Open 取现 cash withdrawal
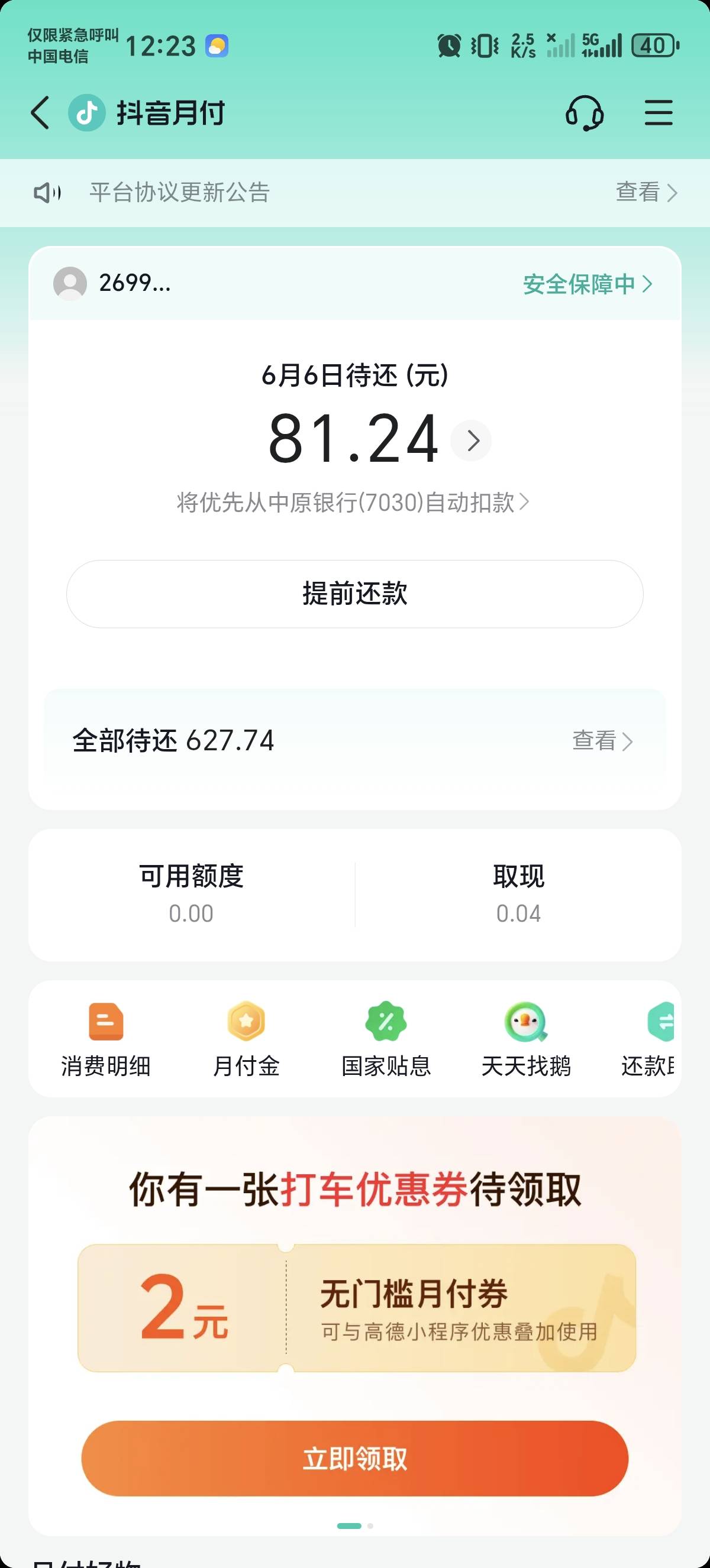 click(x=518, y=893)
